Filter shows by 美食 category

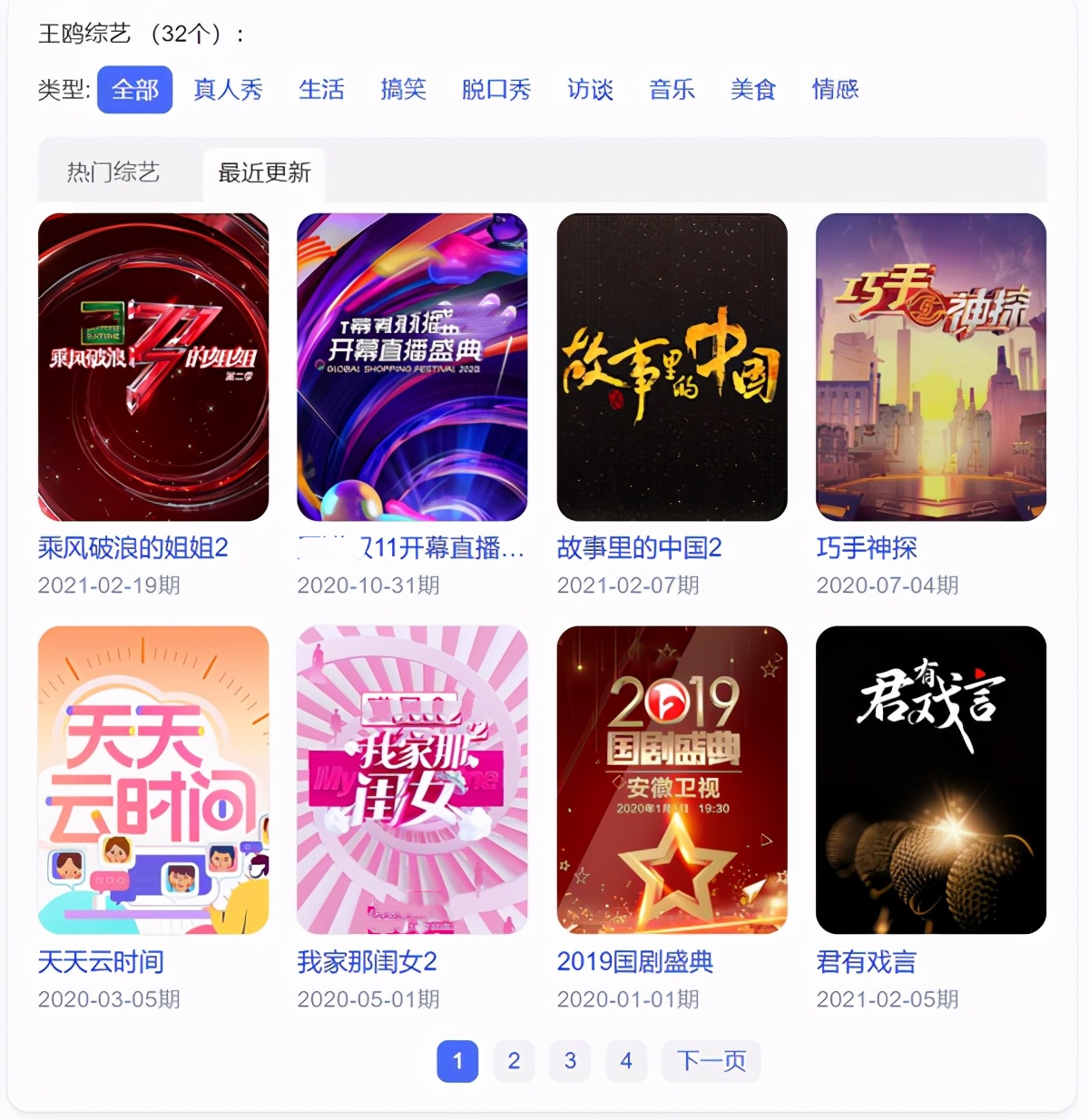tap(752, 90)
